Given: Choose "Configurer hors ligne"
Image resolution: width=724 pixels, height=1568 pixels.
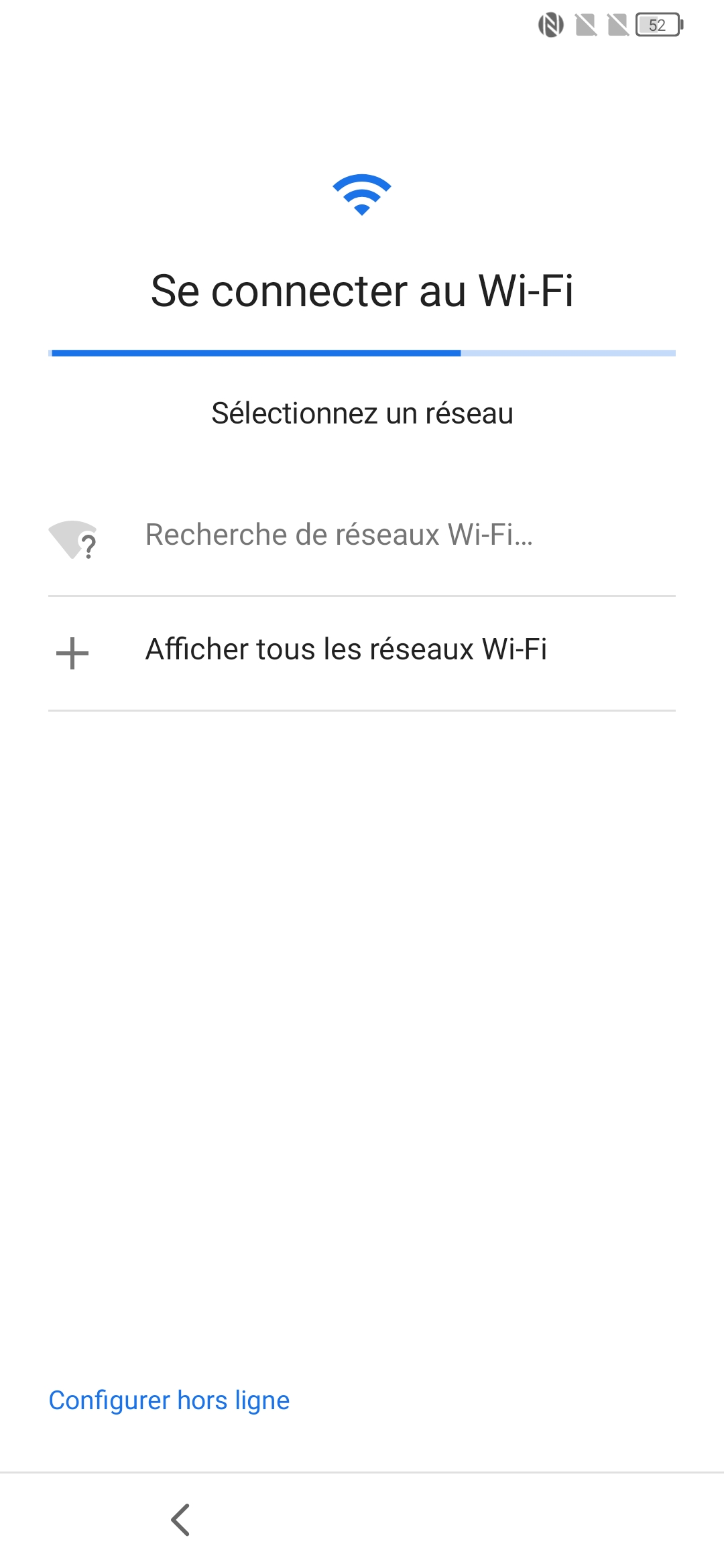Looking at the screenshot, I should coord(169,1400).
